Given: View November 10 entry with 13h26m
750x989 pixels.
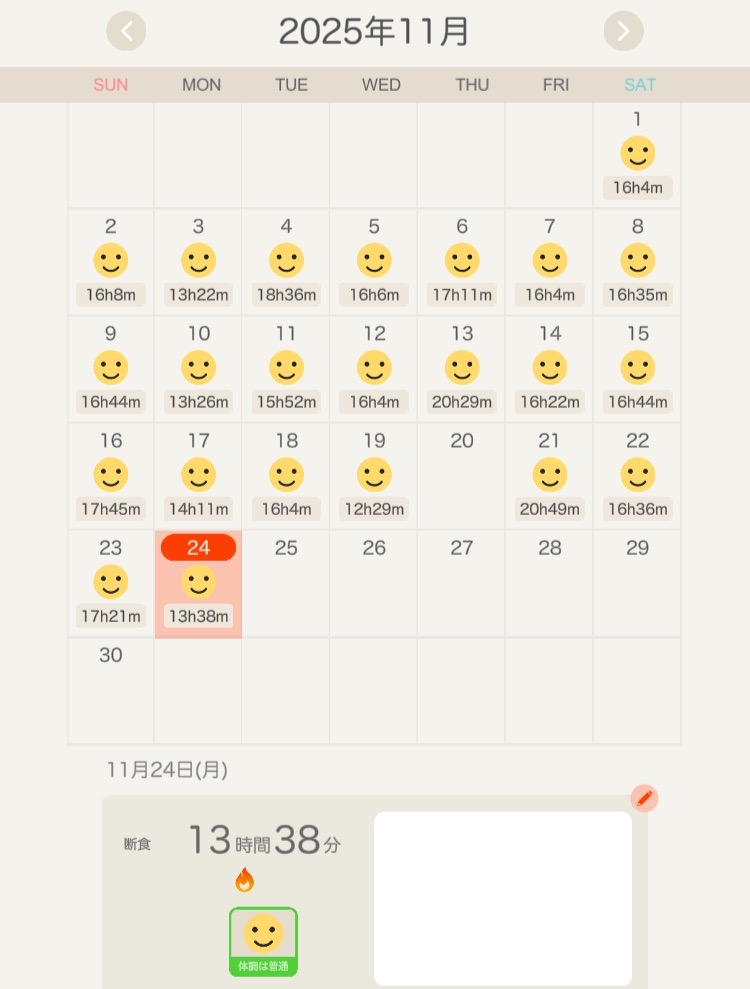Looking at the screenshot, I should pyautogui.click(x=198, y=369).
